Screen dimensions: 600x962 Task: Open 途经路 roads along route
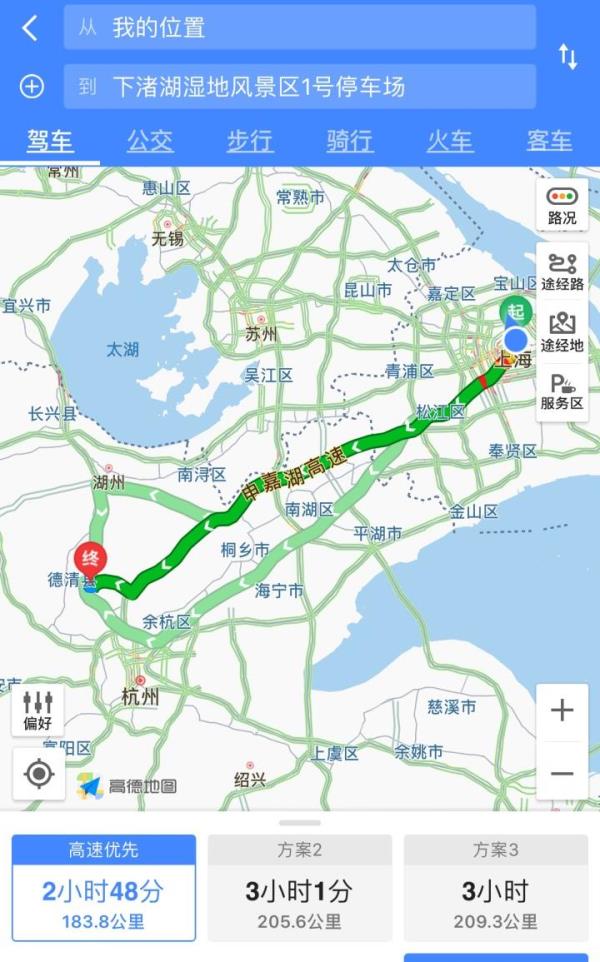click(x=562, y=272)
